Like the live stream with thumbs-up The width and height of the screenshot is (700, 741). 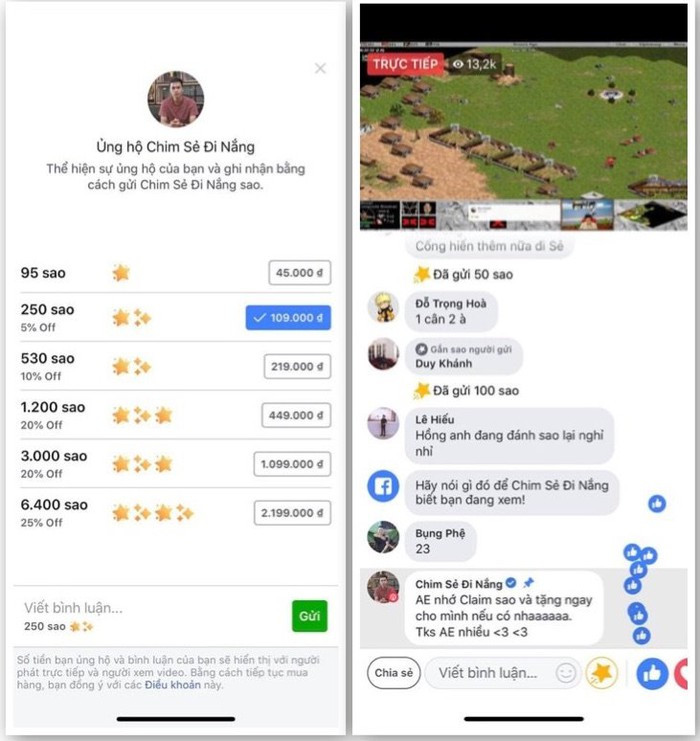point(652,673)
